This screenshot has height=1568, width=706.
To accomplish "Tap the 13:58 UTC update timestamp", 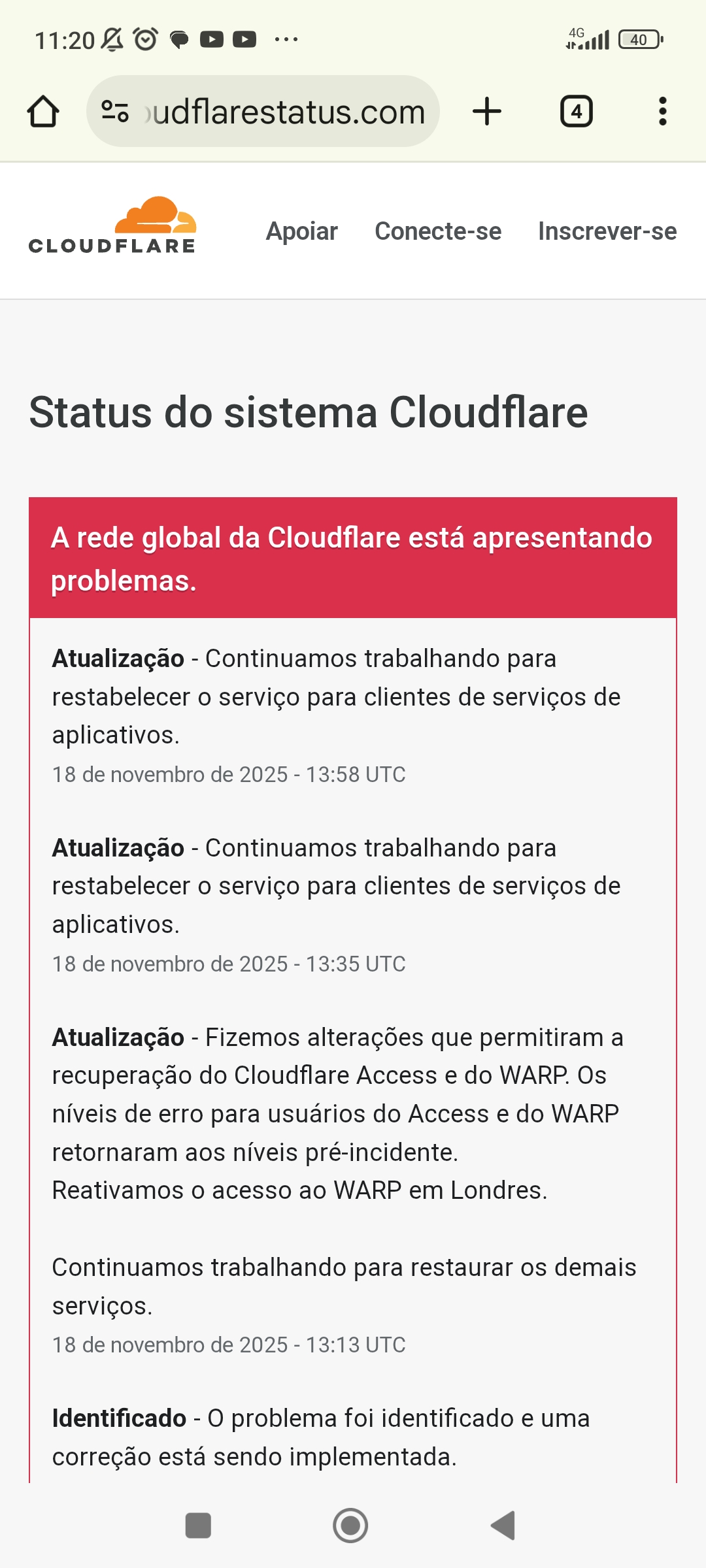I will [229, 775].
